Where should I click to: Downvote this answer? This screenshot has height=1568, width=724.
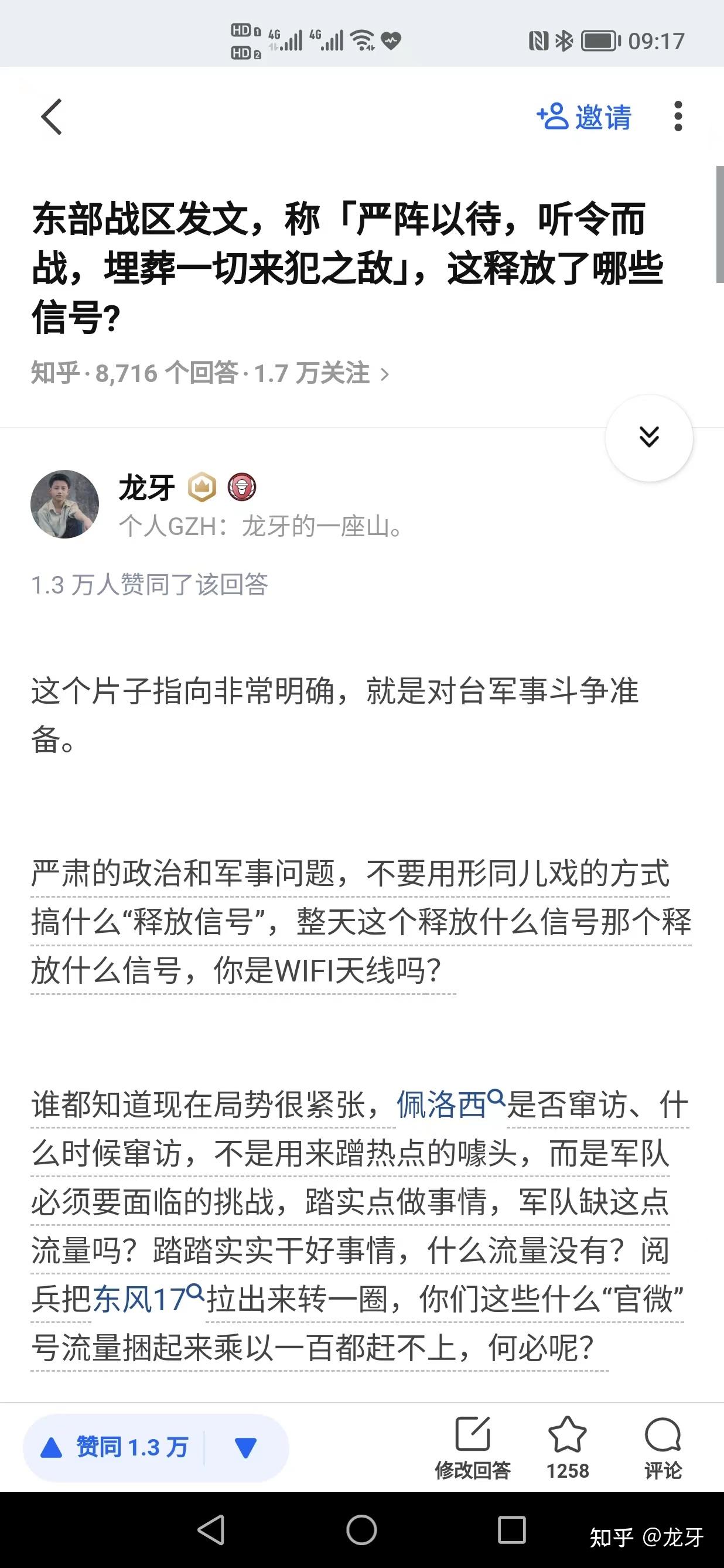246,1447
